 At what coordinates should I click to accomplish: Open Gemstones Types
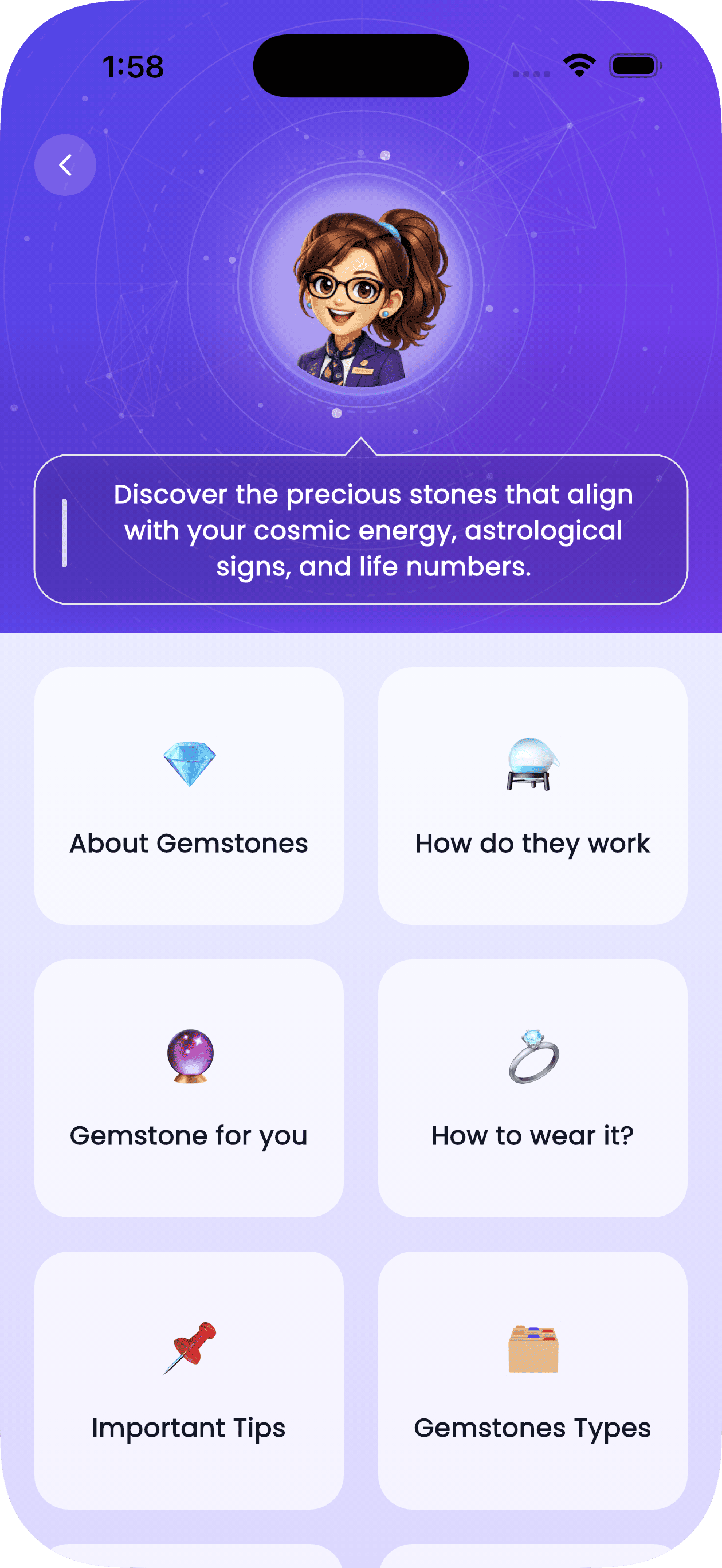coord(533,1382)
